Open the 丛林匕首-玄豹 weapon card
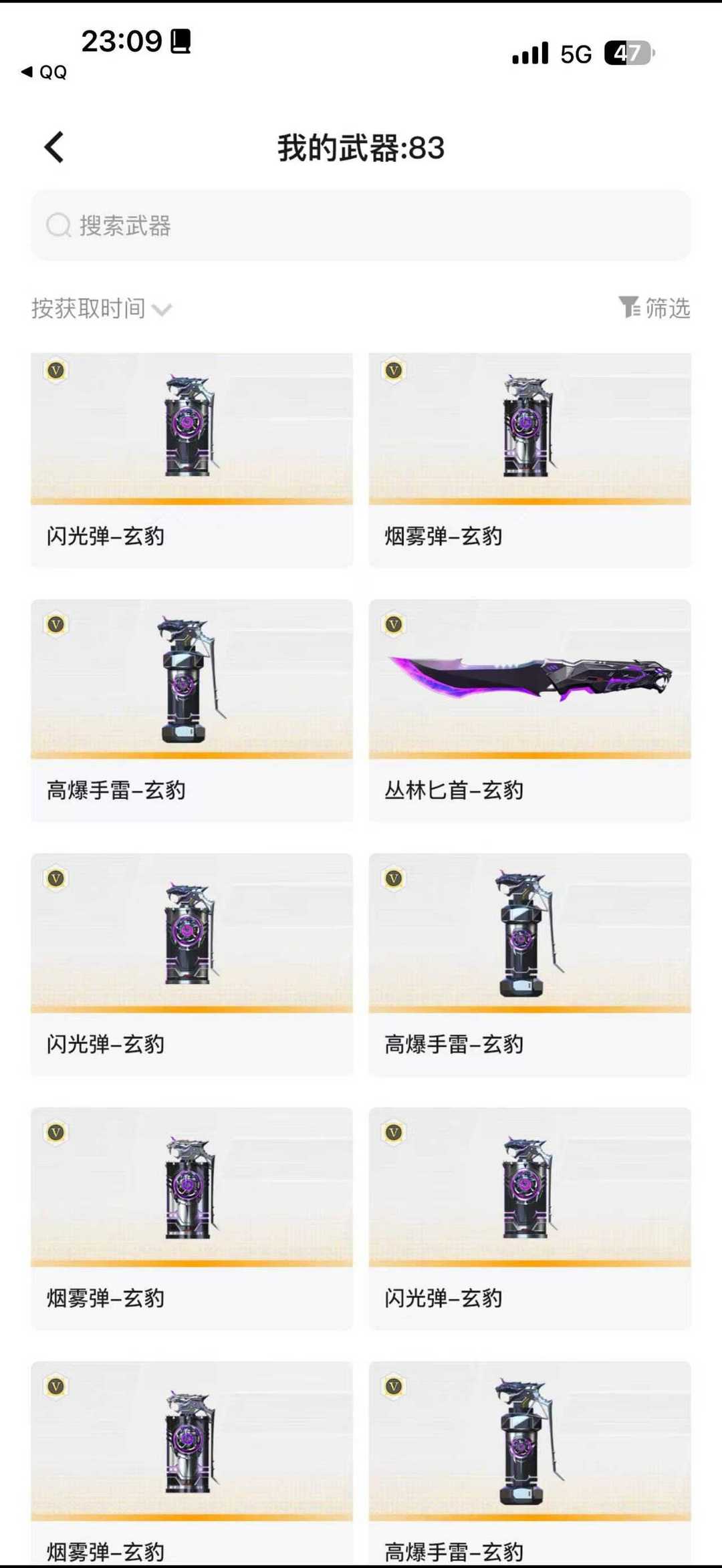The image size is (722, 1568). tap(529, 710)
